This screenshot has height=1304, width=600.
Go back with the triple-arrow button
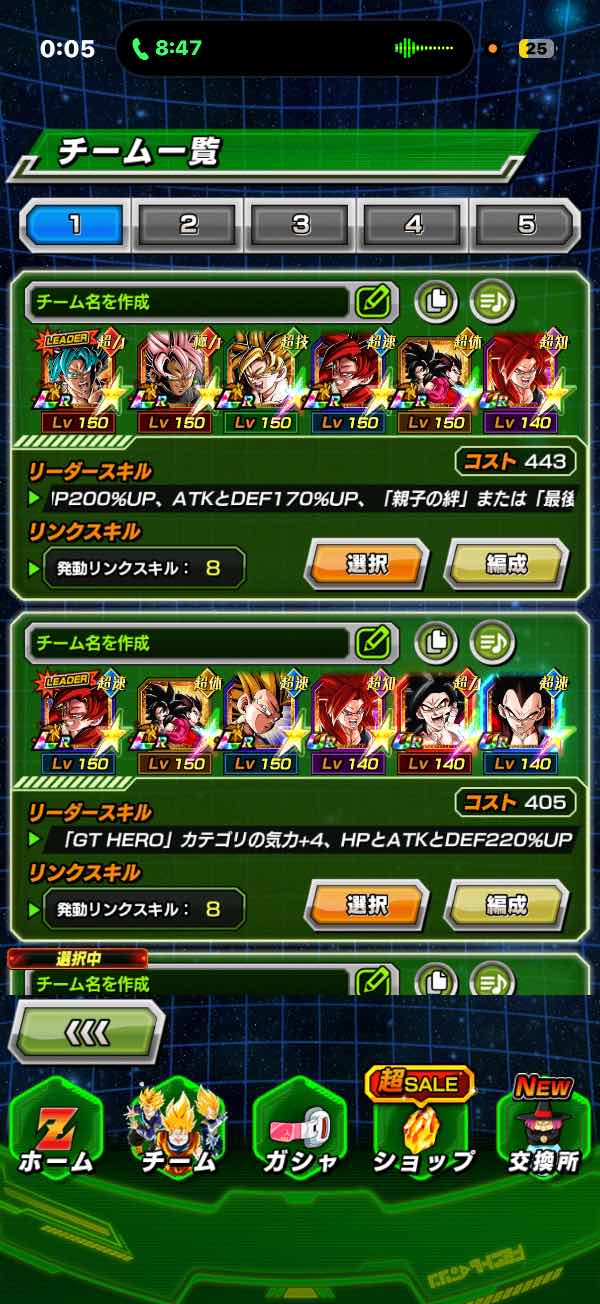point(86,1031)
